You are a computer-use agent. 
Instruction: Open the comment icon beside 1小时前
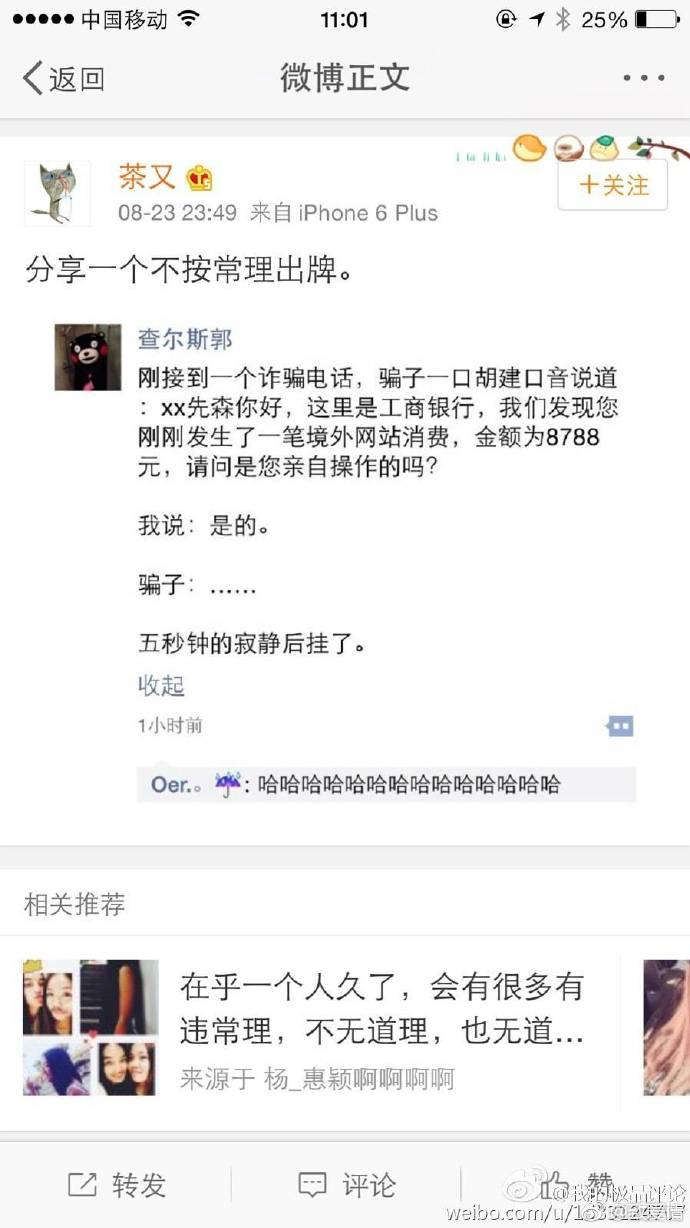click(620, 726)
